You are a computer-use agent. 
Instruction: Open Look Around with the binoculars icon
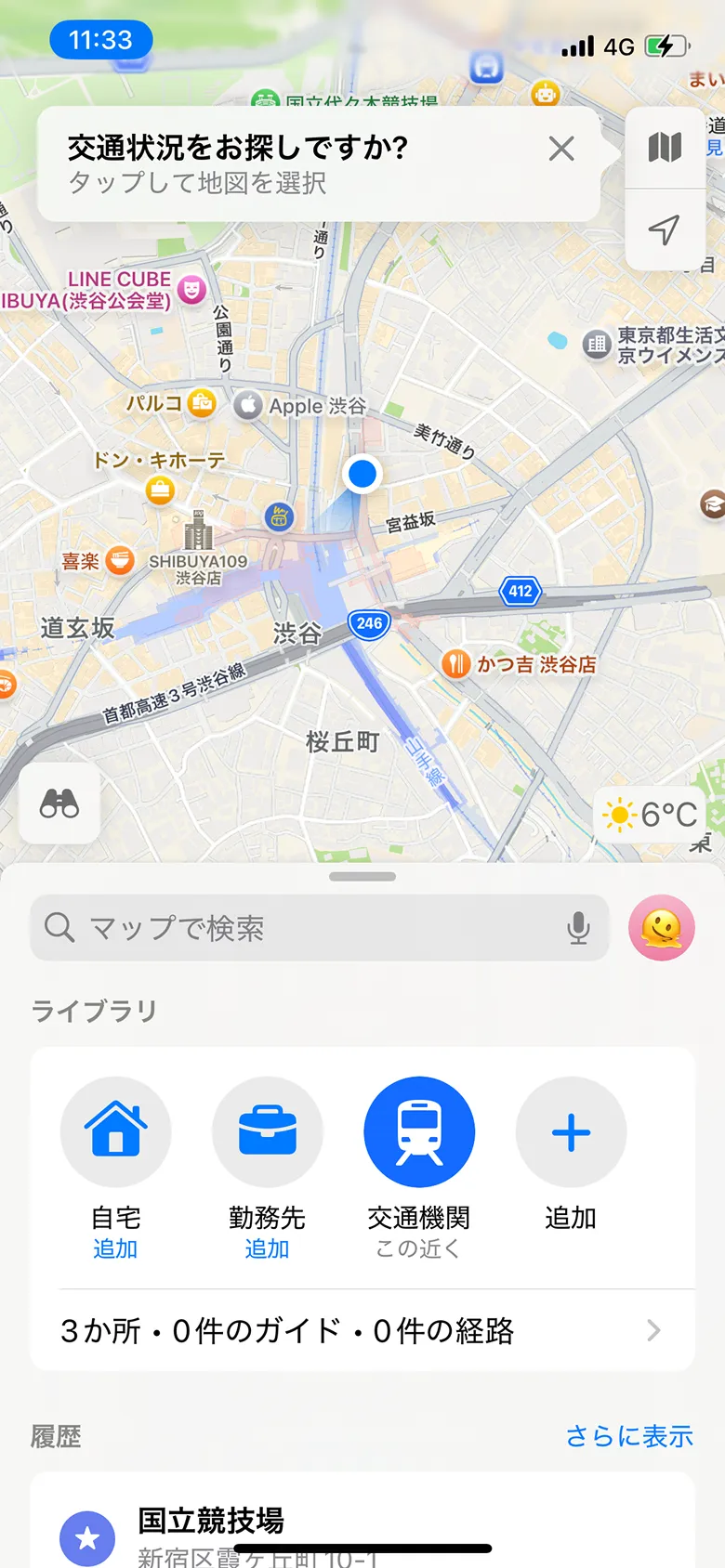(x=59, y=804)
